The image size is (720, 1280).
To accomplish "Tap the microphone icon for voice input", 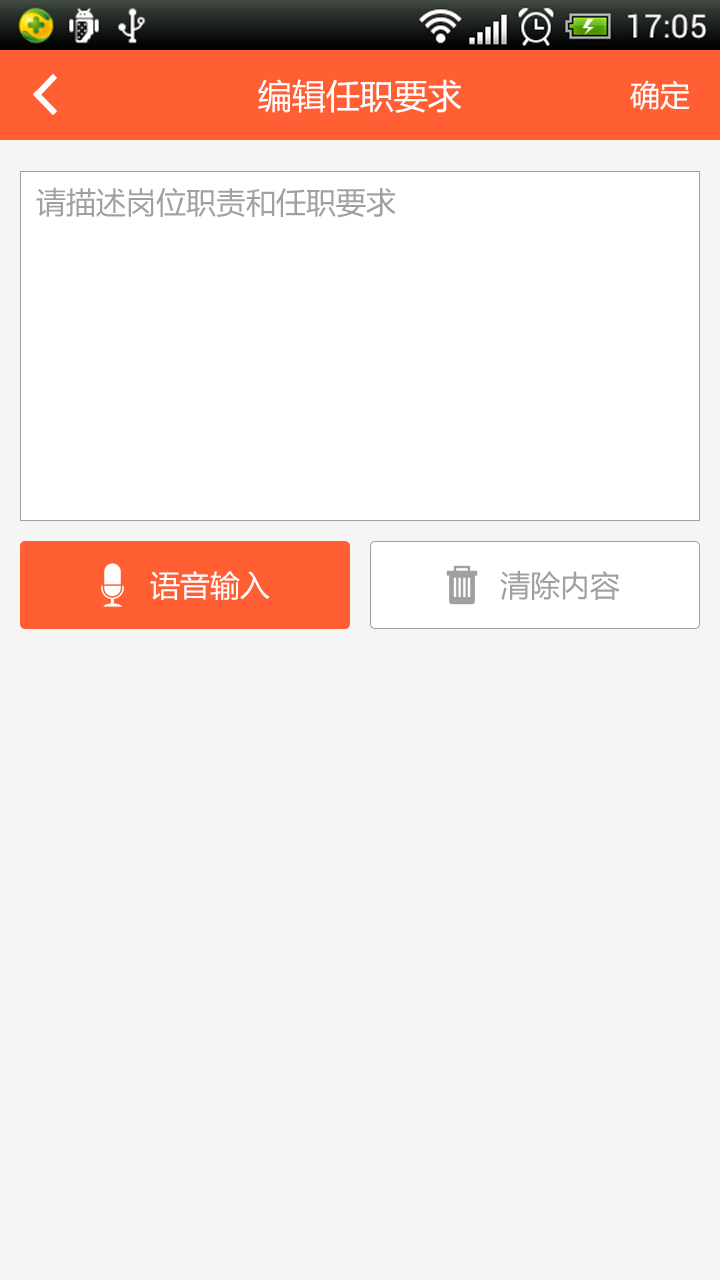I will pyautogui.click(x=113, y=584).
